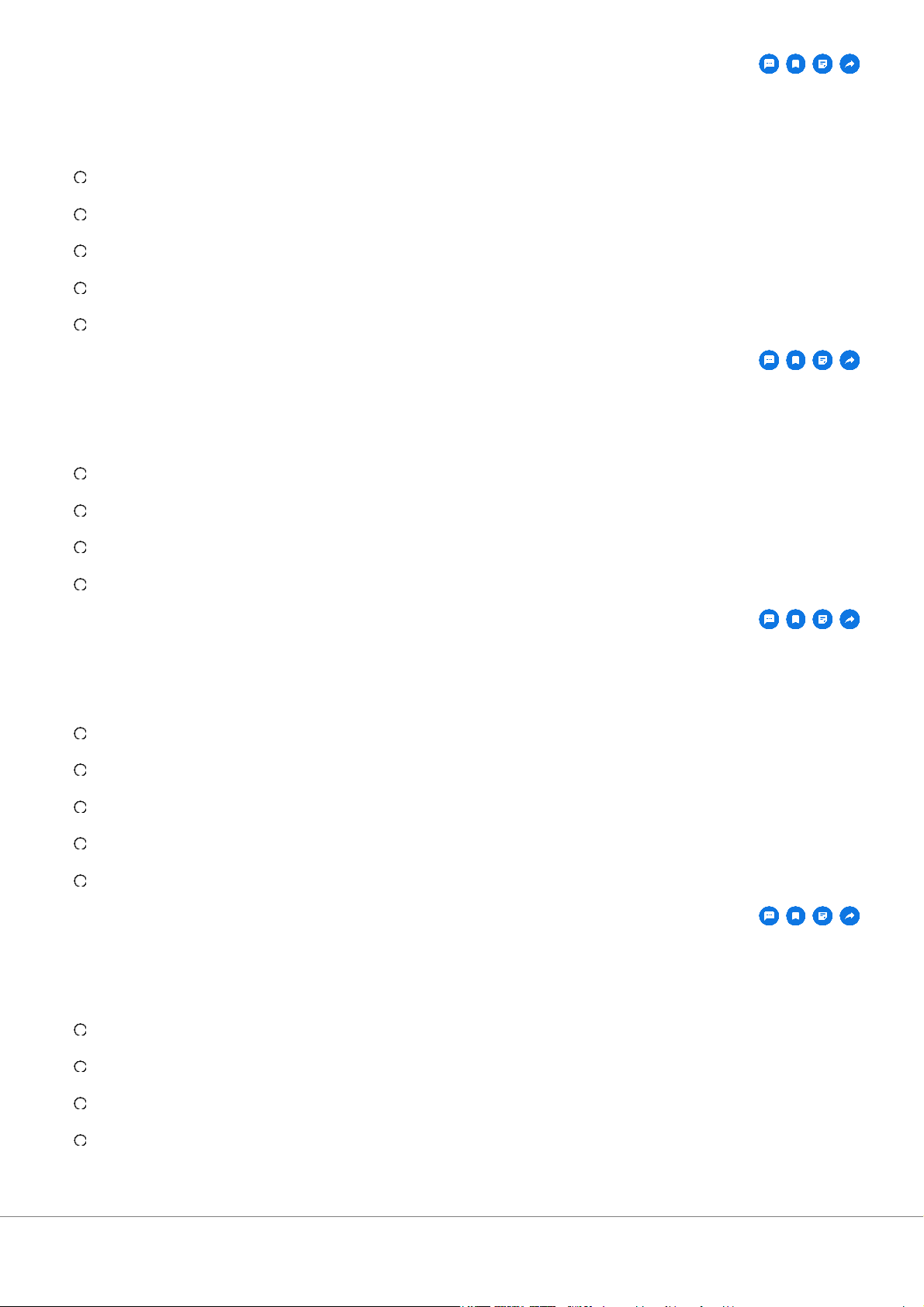
Task: Add a note to the third question
Action: [823, 619]
